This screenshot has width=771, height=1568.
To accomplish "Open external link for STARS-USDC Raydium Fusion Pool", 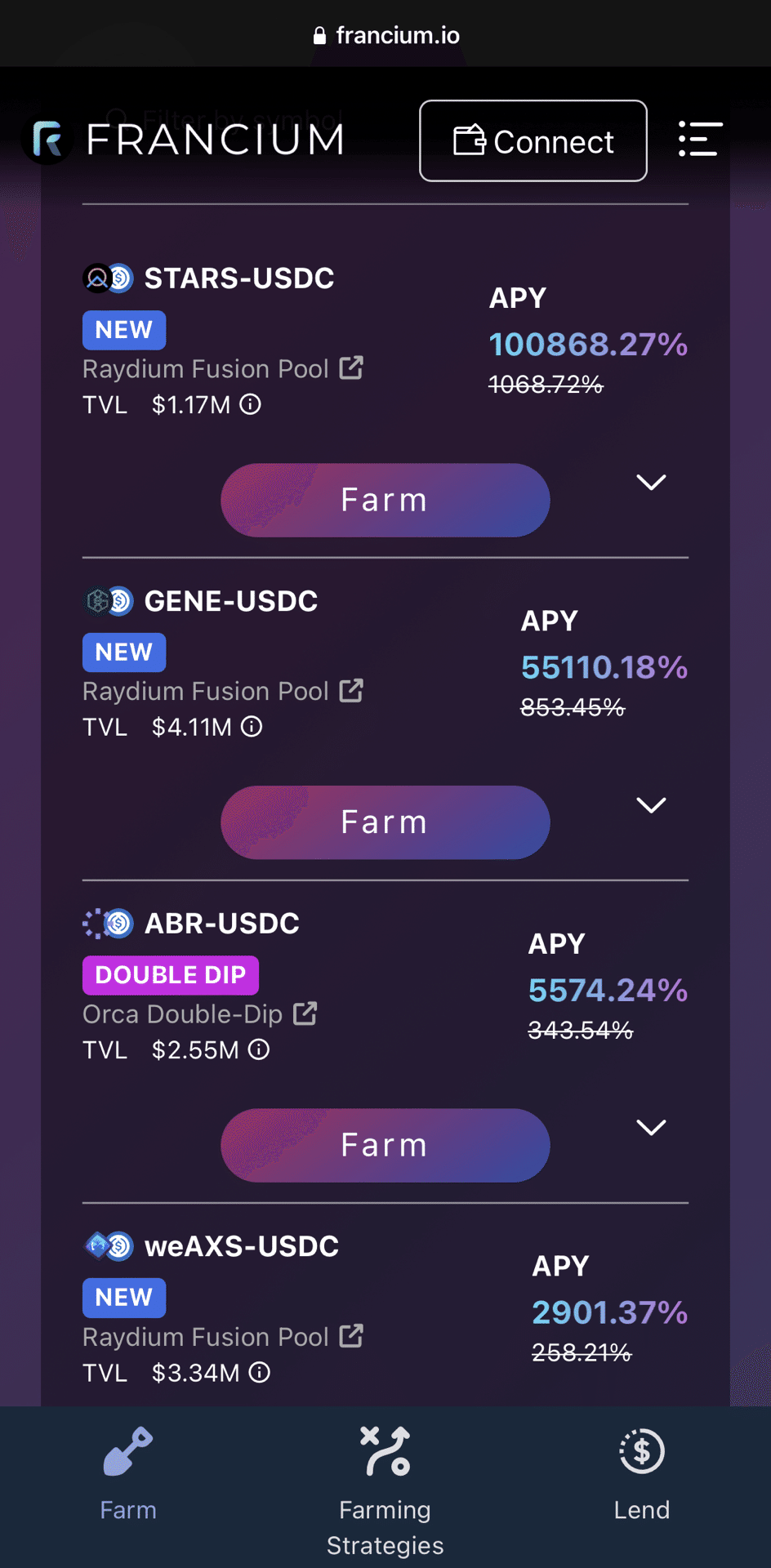I will coord(351,367).
